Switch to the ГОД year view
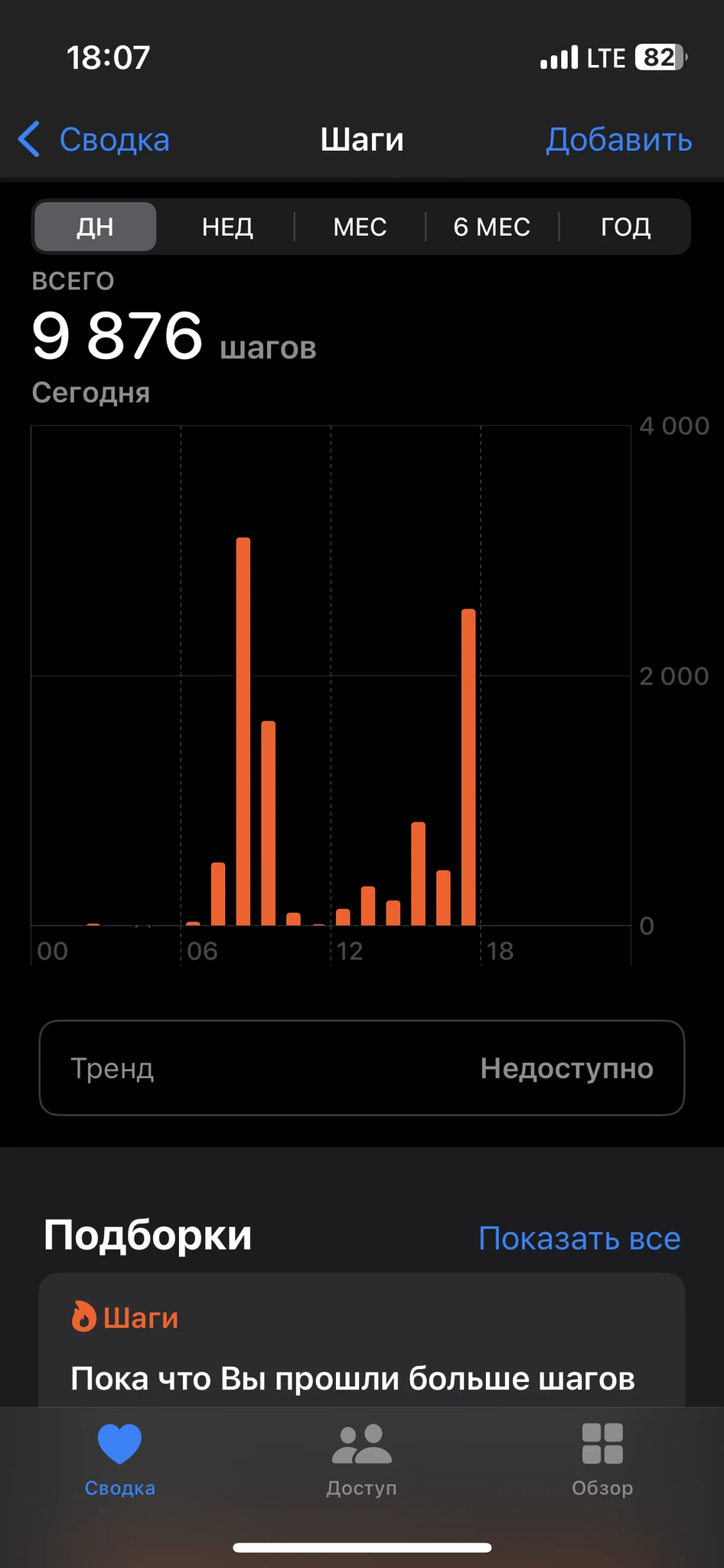The height and width of the screenshot is (1568, 724). [625, 227]
